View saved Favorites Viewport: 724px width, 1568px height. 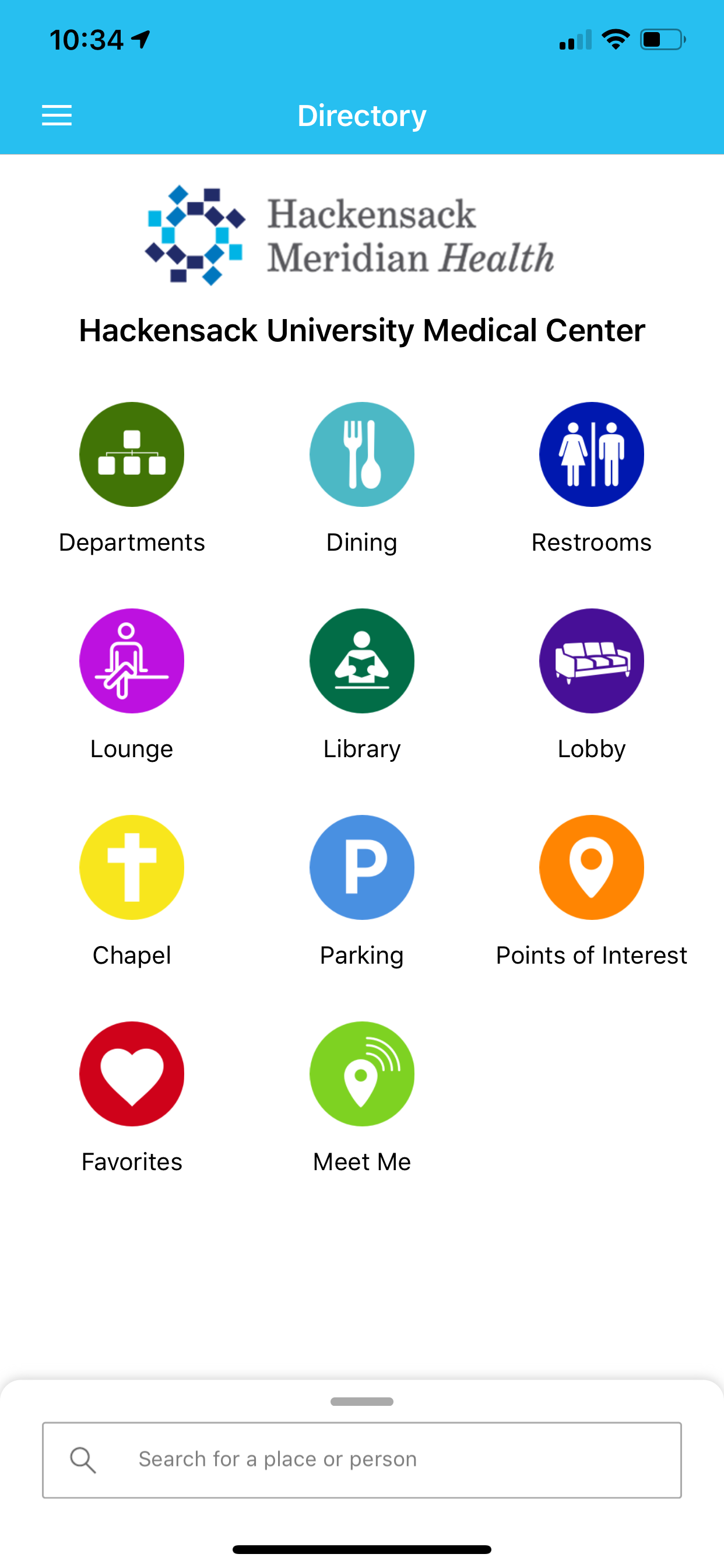(x=131, y=1074)
